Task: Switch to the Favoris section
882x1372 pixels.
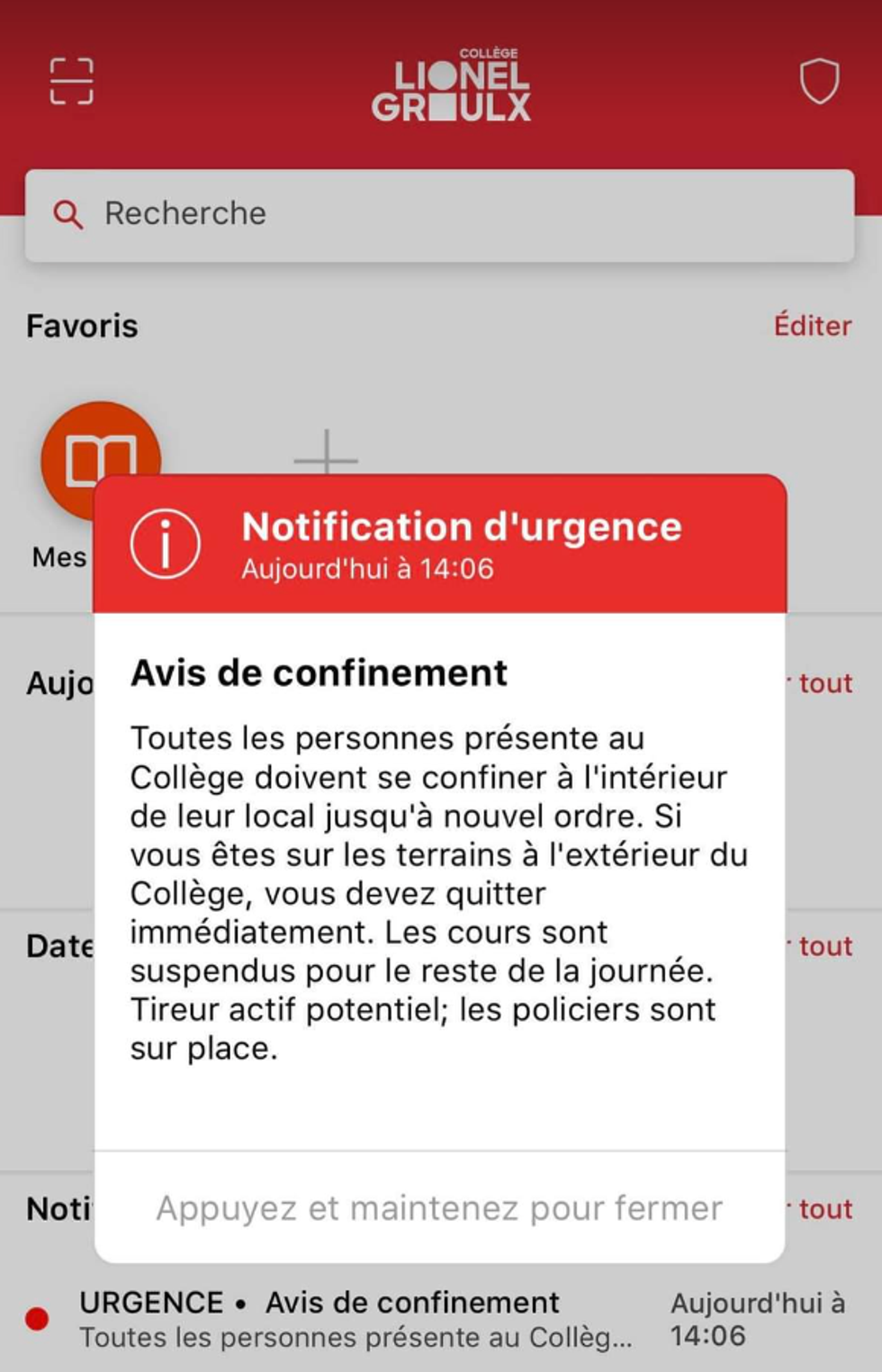Action: pos(81,326)
